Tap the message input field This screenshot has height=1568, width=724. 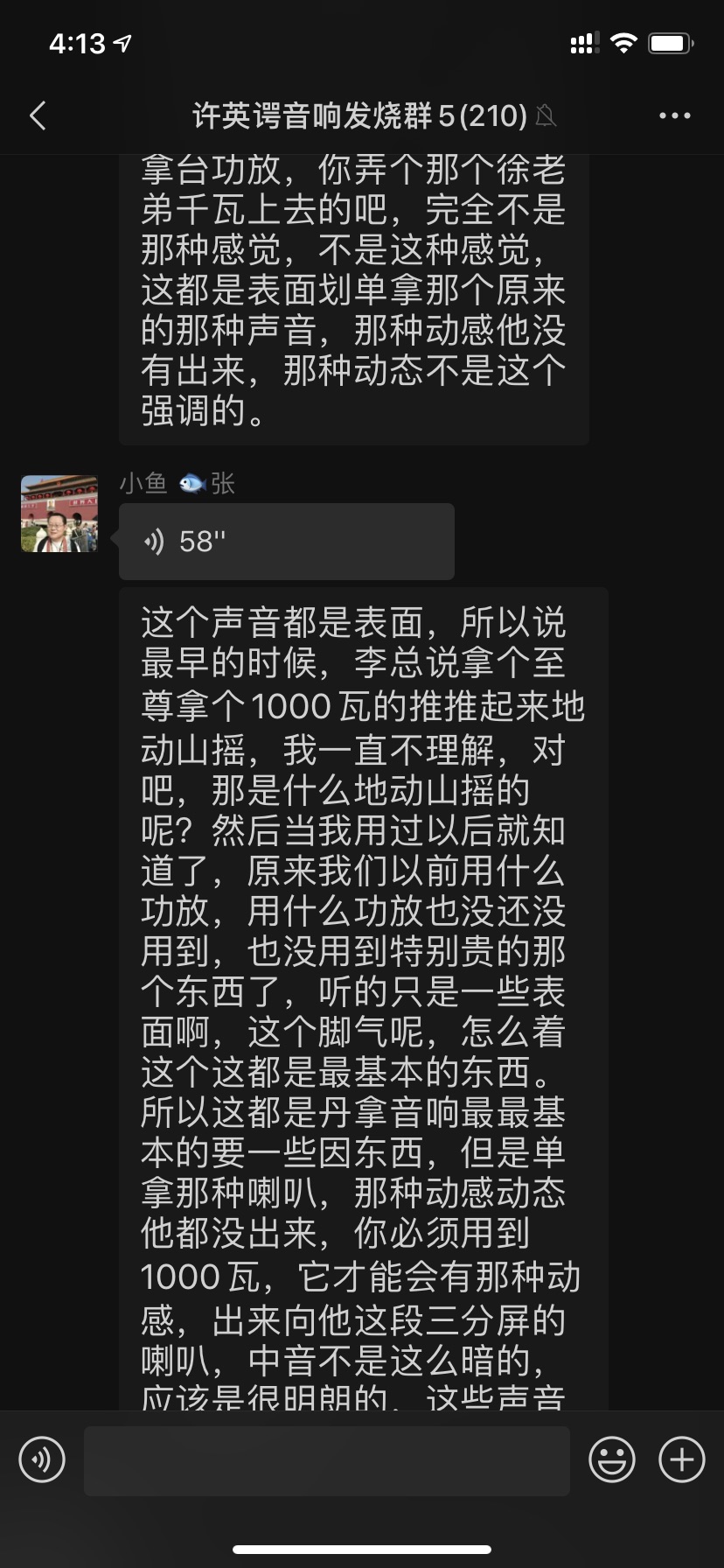326,1460
